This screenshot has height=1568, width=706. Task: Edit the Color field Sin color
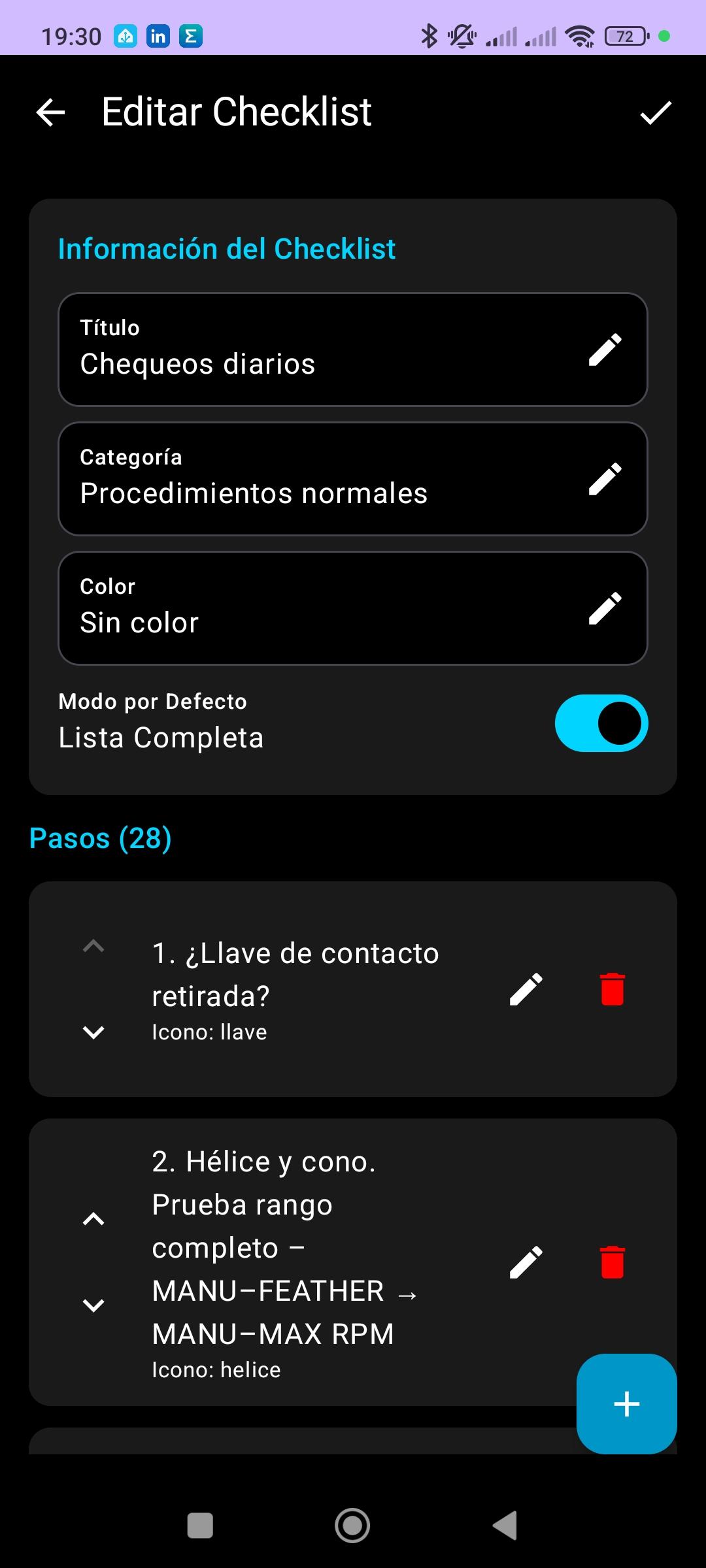pos(605,608)
